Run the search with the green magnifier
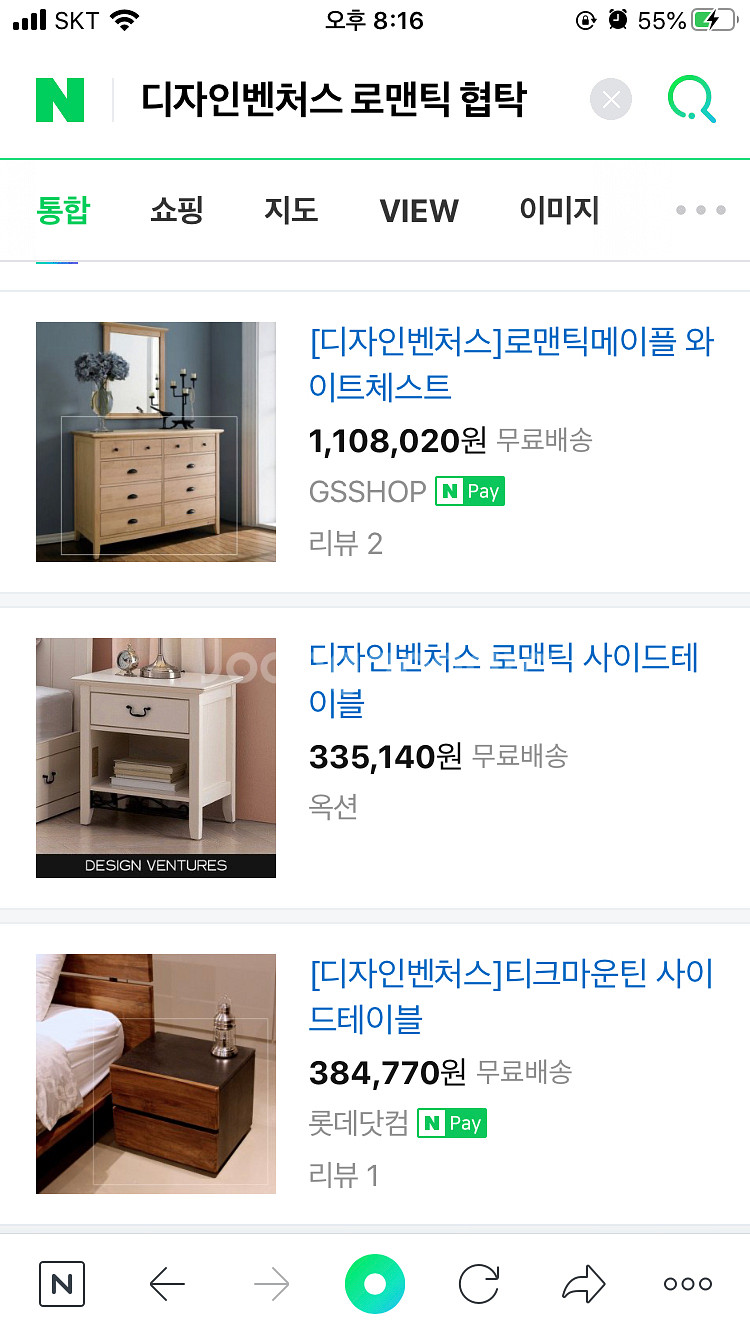 (x=692, y=100)
